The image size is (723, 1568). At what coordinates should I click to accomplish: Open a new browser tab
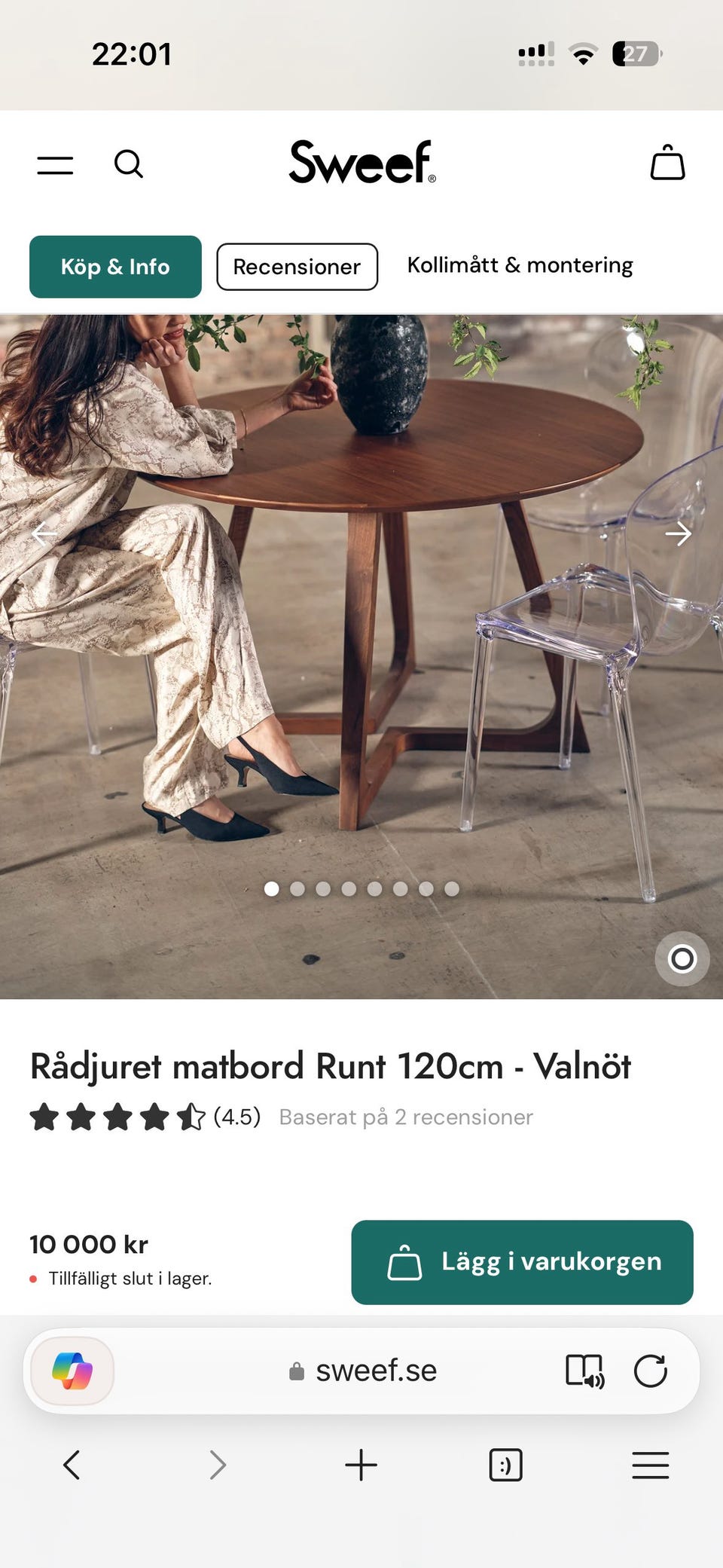point(361,1465)
